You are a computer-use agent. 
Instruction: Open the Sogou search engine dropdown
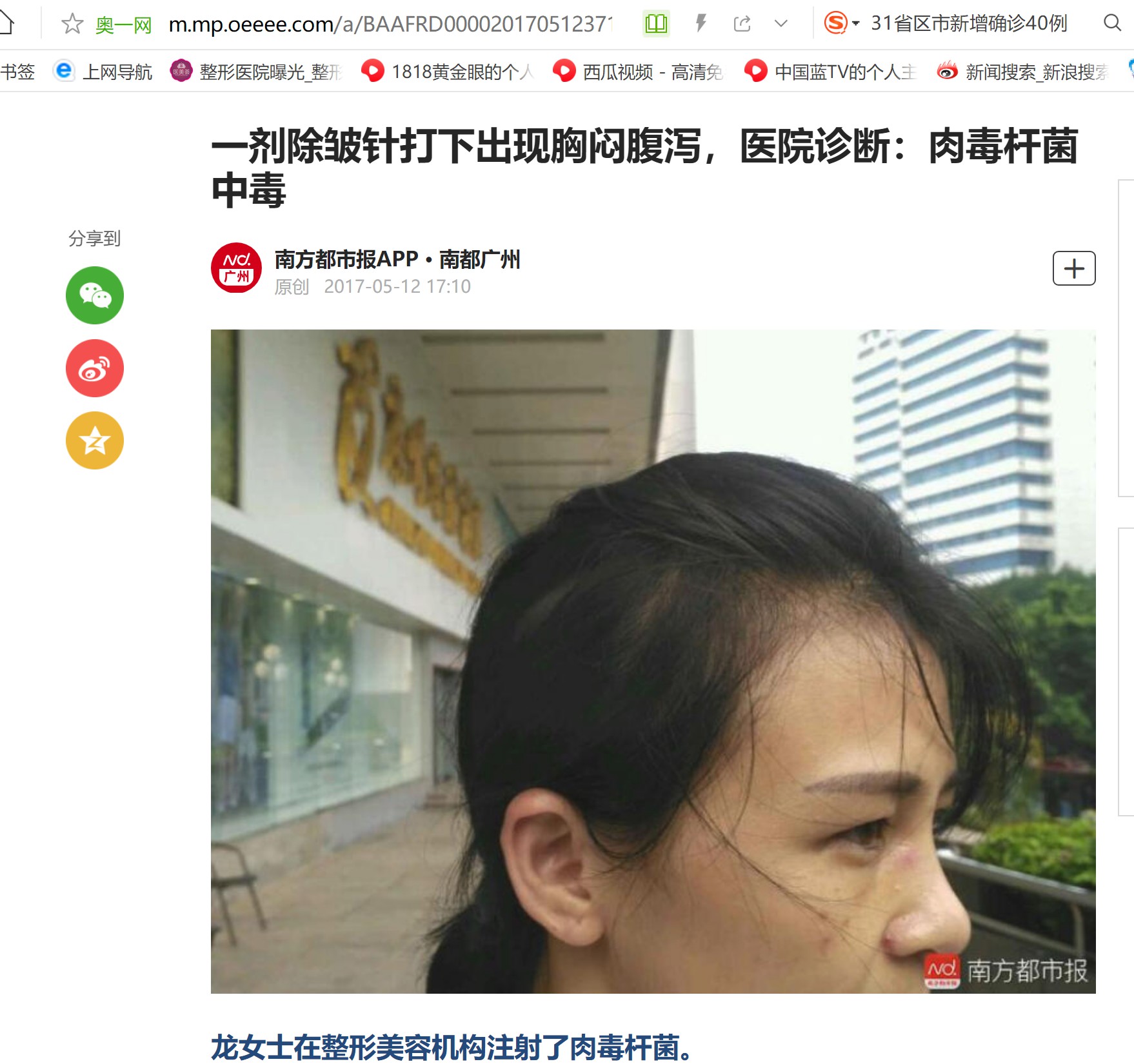point(856,24)
